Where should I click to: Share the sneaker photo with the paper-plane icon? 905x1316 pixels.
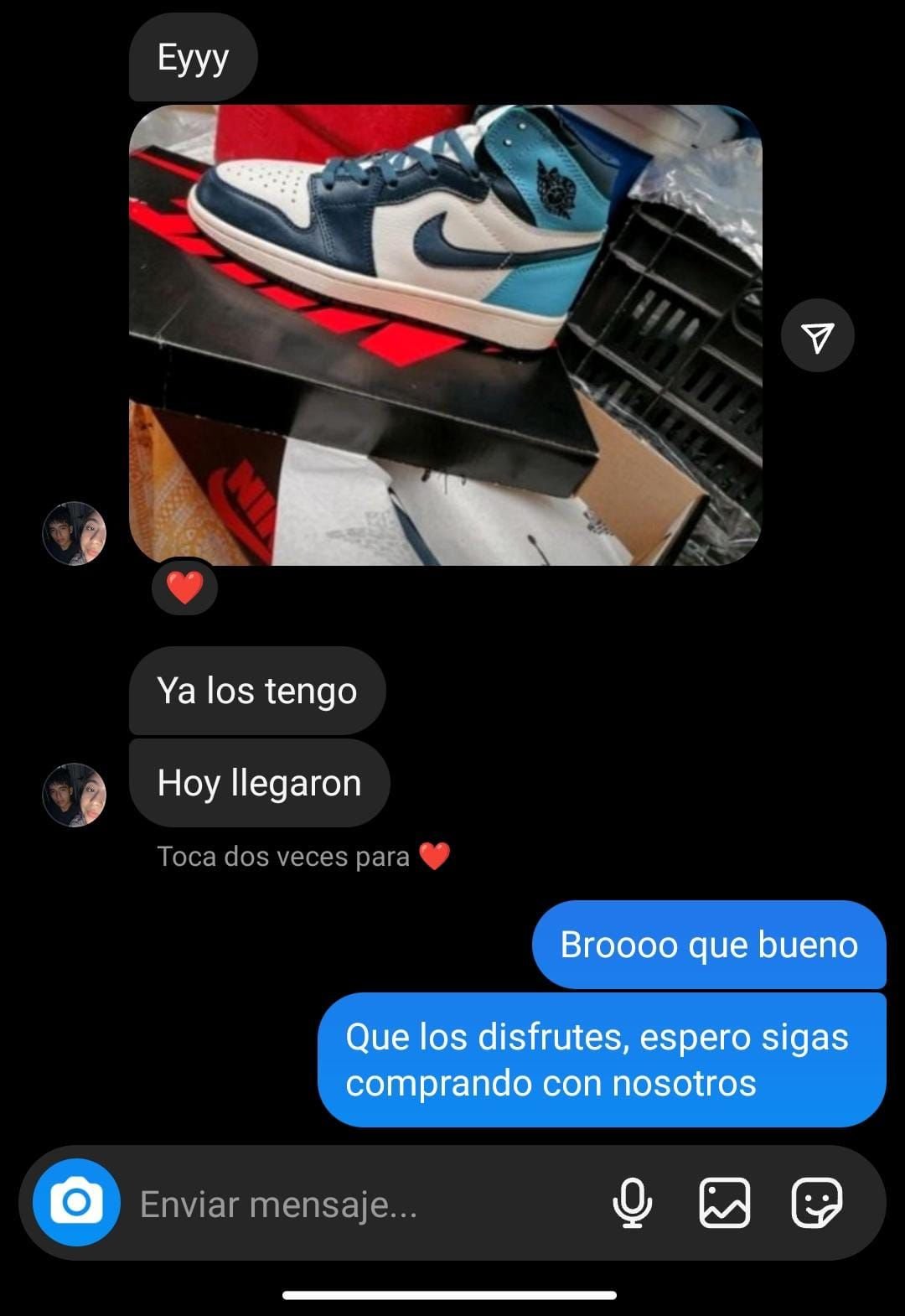point(817,336)
